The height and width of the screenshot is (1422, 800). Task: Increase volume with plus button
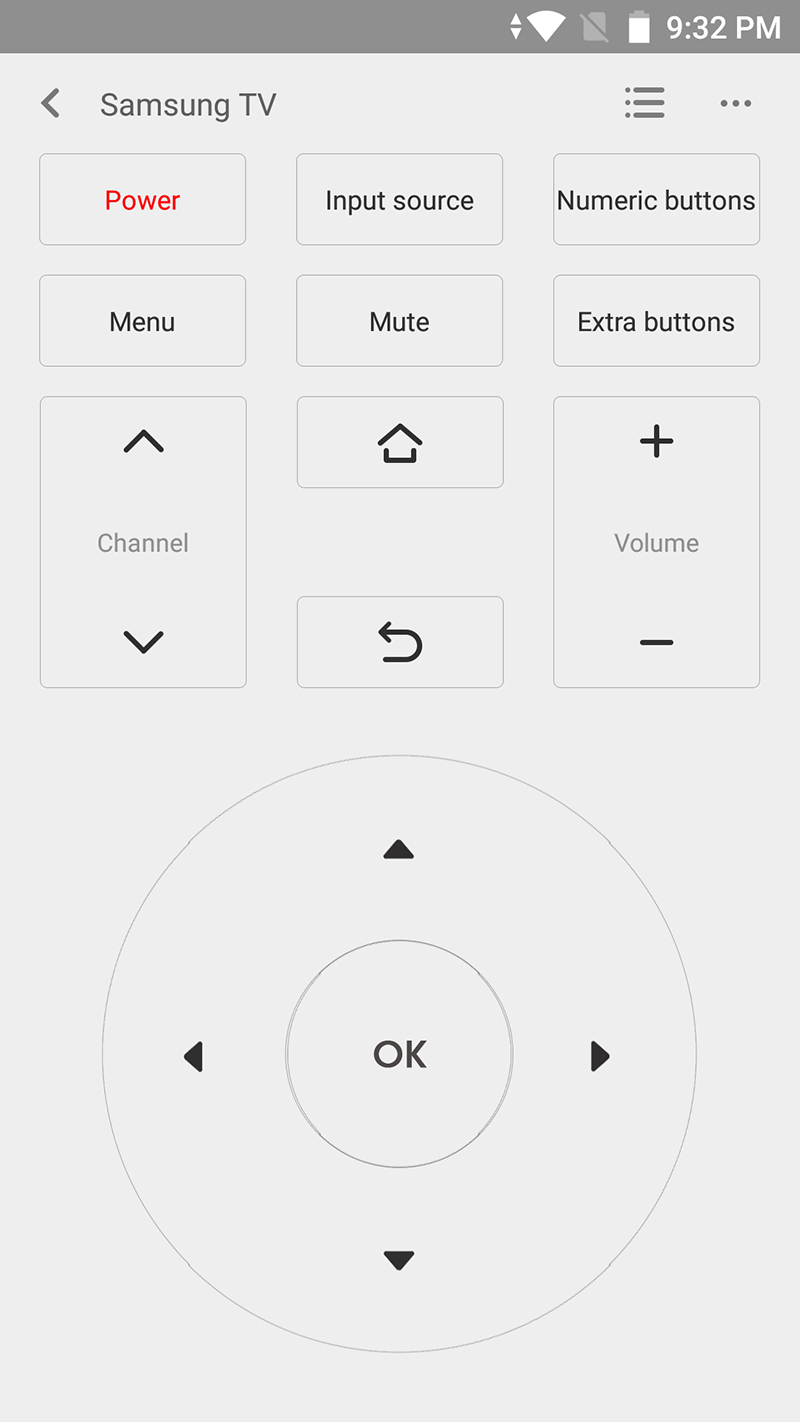click(x=656, y=441)
